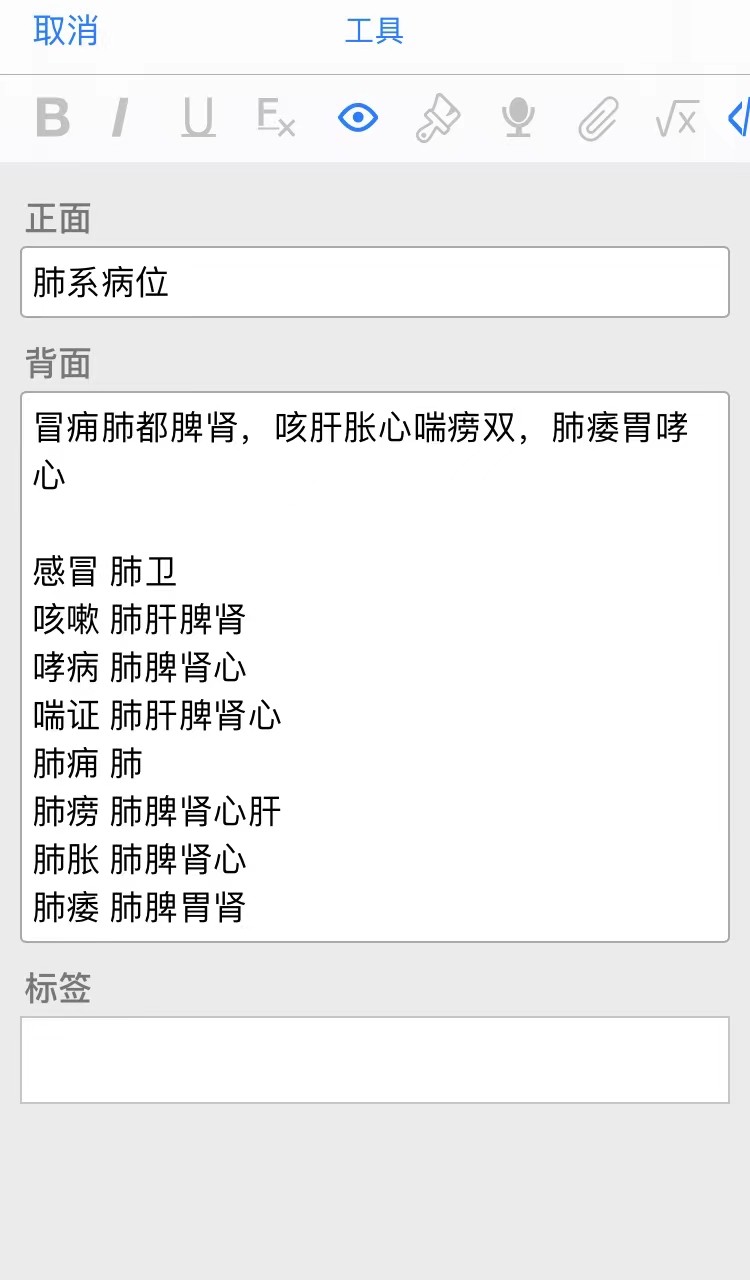Viewport: 750px width, 1280px height.
Task: Apply italic formatting
Action: point(120,119)
